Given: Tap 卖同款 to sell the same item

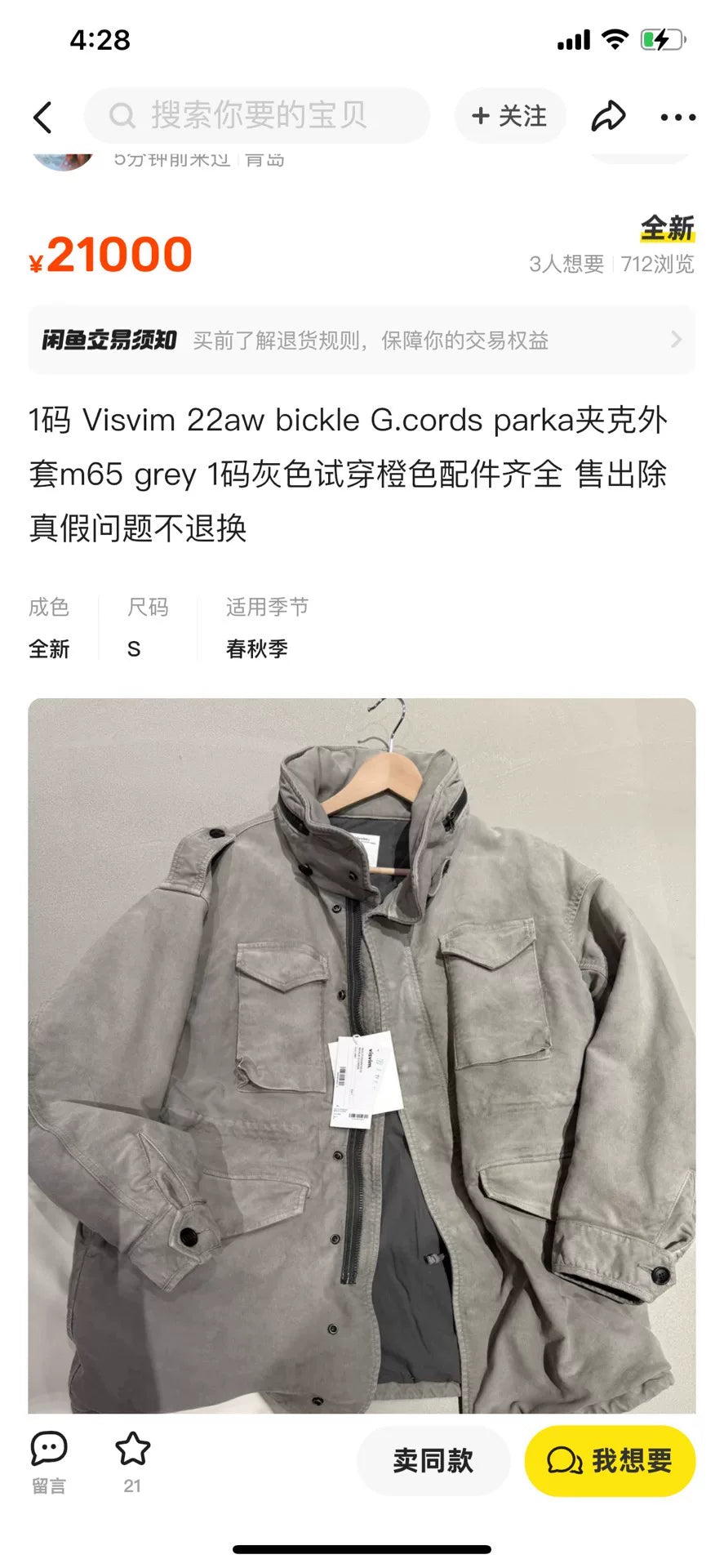Looking at the screenshot, I should [x=433, y=1461].
